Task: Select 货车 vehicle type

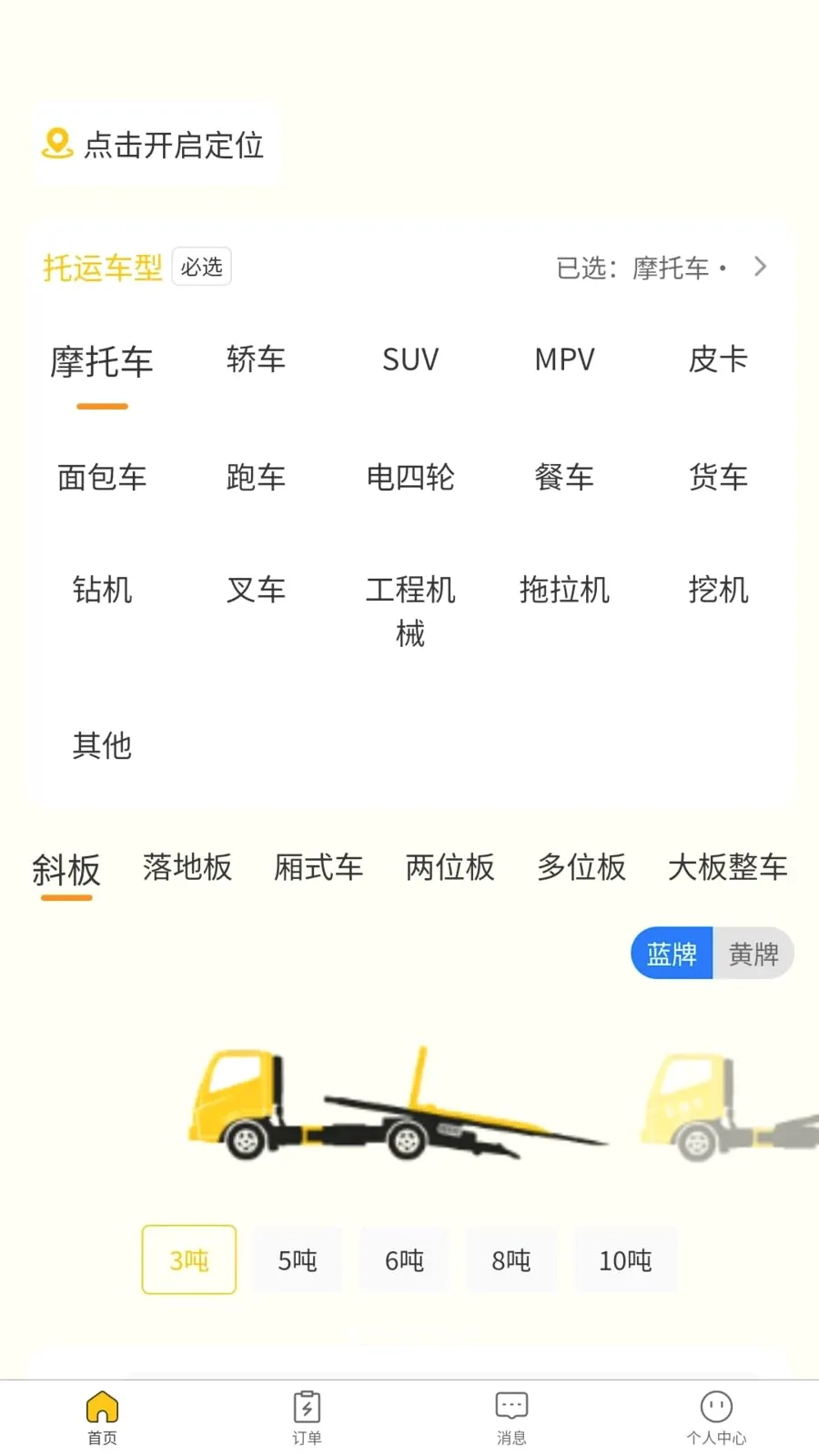Action: click(x=718, y=477)
